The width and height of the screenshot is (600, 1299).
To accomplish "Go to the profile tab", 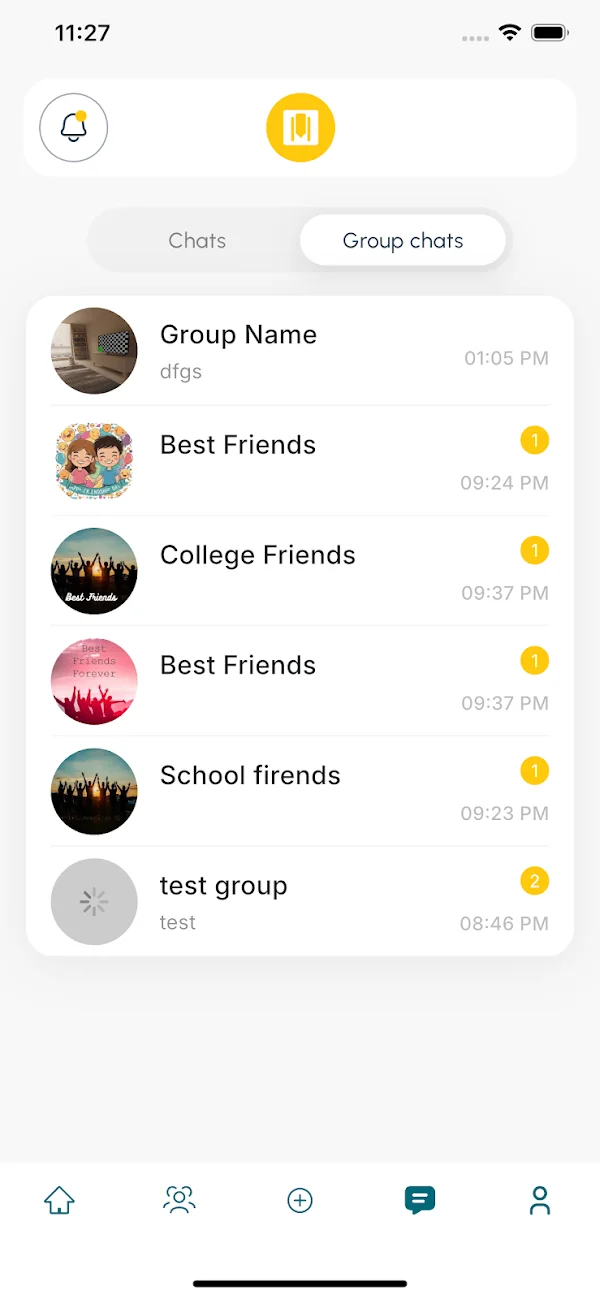I will click(x=540, y=1200).
